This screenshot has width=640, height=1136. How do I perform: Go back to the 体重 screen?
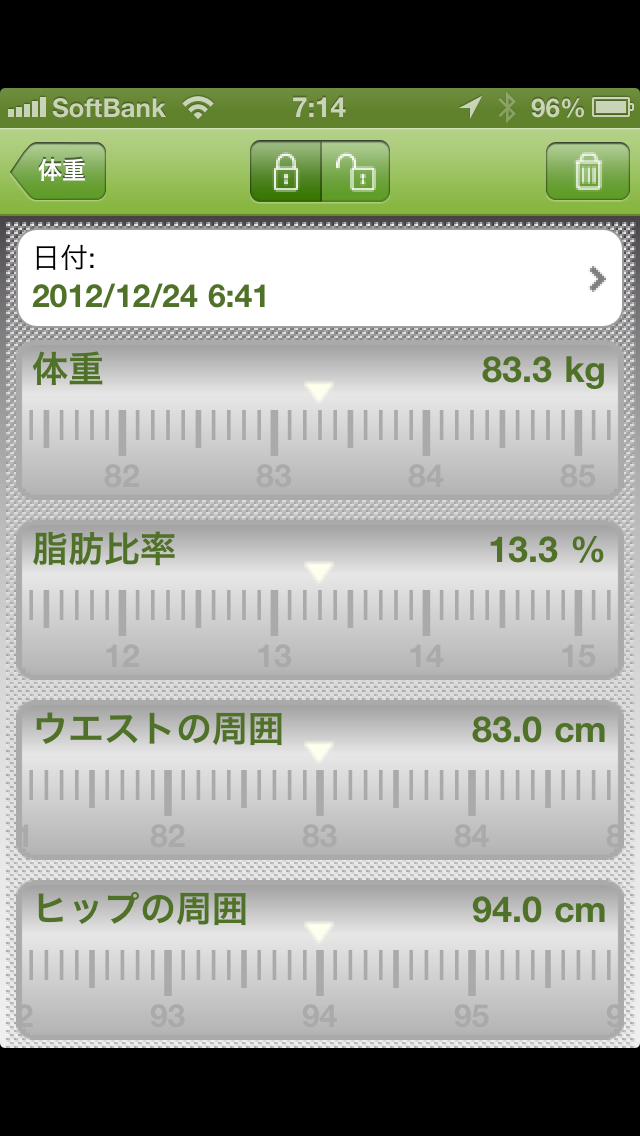click(x=59, y=171)
